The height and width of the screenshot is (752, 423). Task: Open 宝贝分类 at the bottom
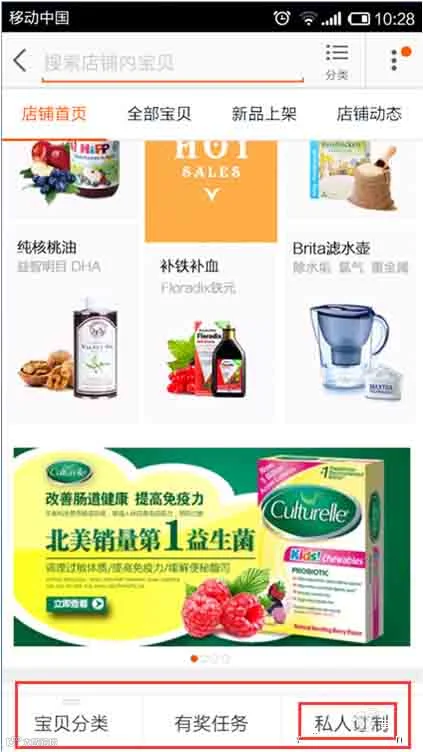(71, 723)
